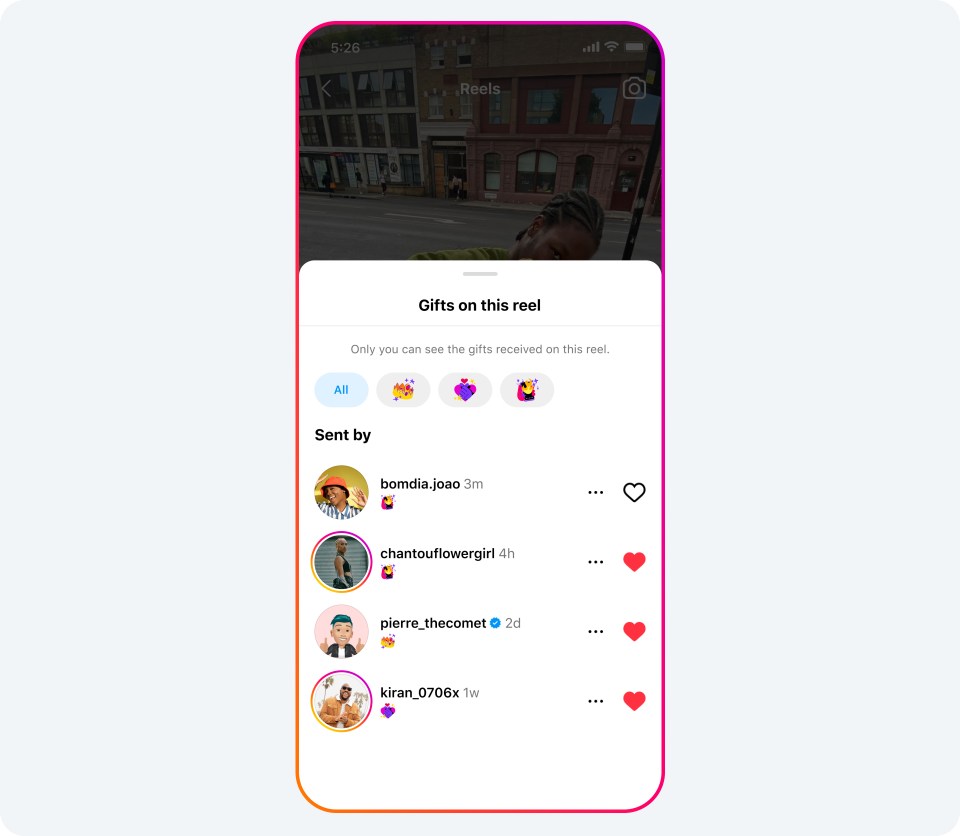The height and width of the screenshot is (836, 960).
Task: Filter by the orange starburst gift chip
Action: 403,390
